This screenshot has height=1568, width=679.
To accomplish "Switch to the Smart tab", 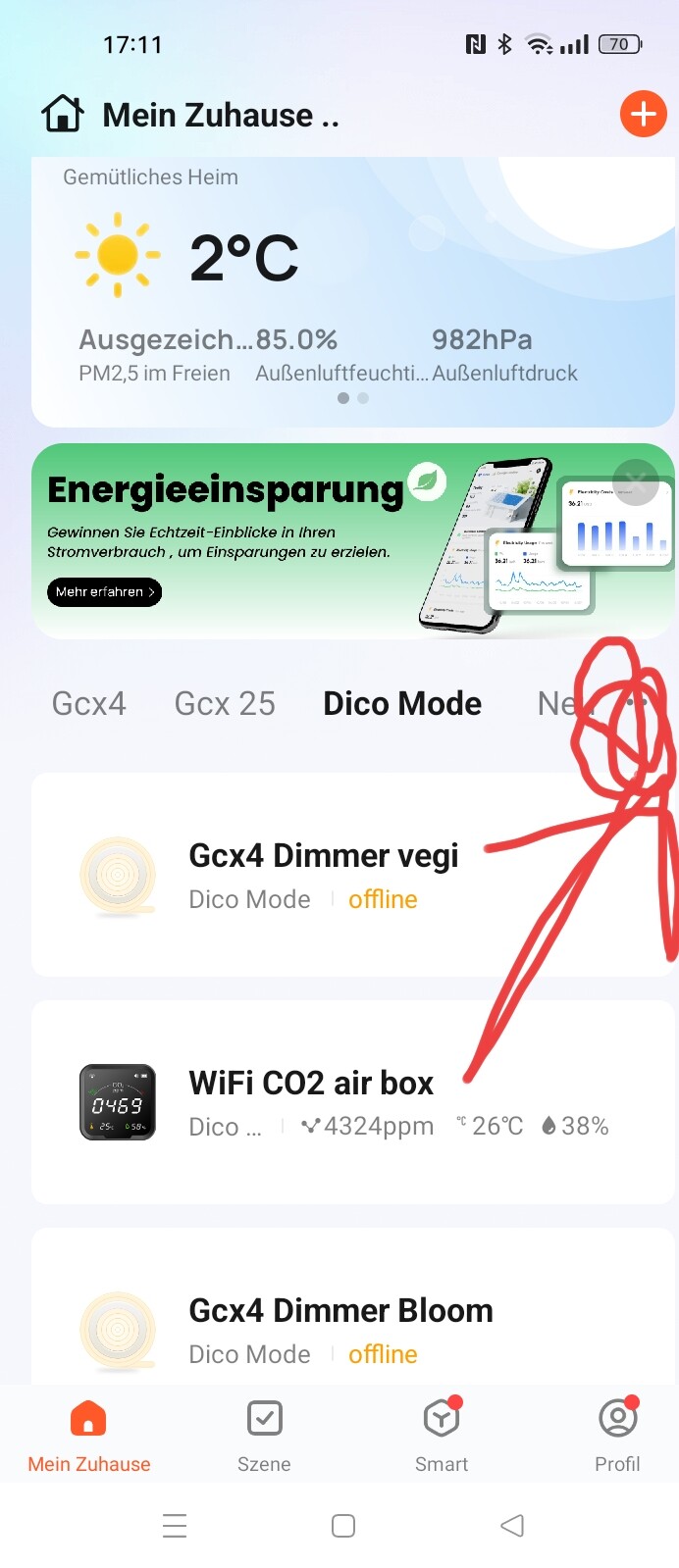I will point(442,1436).
